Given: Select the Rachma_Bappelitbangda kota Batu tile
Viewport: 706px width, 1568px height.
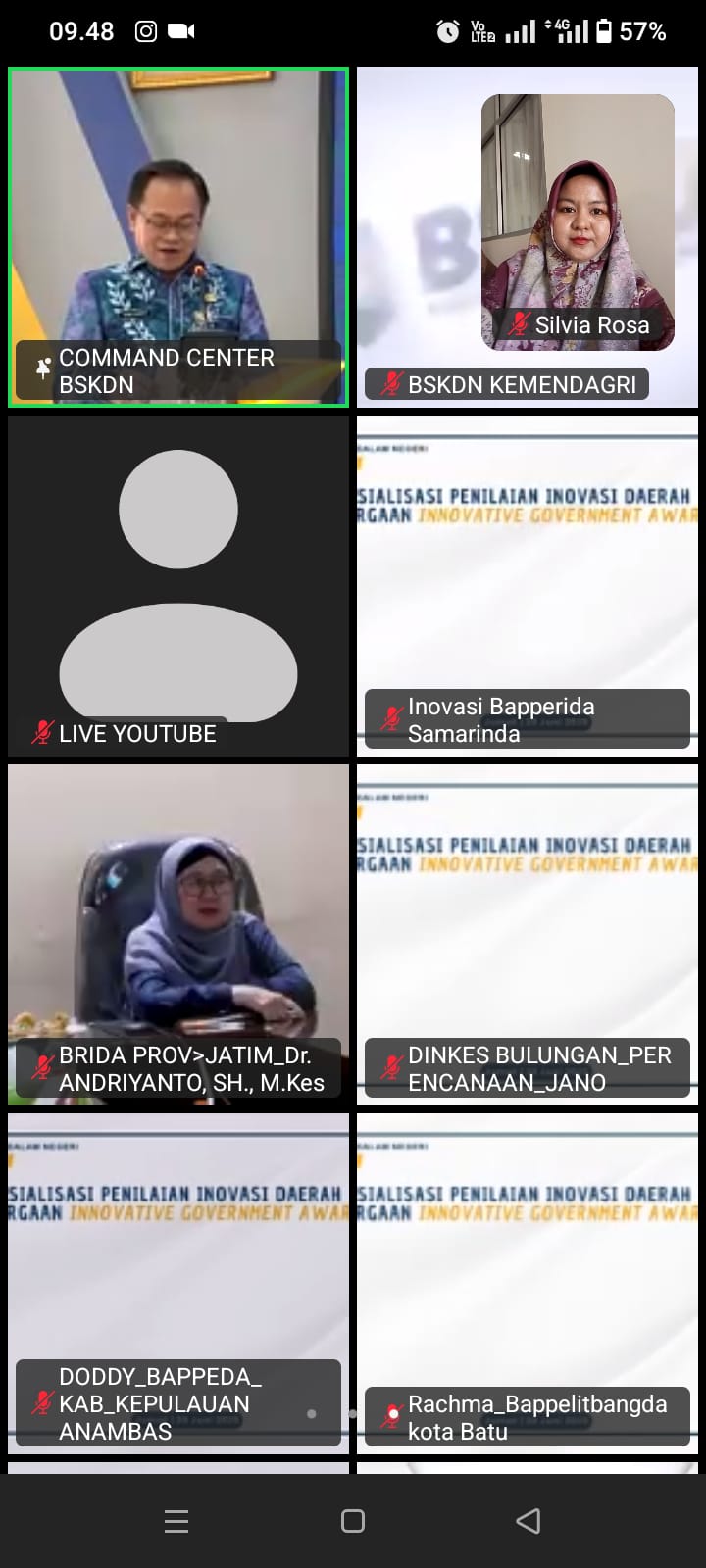Looking at the screenshot, I should [x=527, y=1283].
